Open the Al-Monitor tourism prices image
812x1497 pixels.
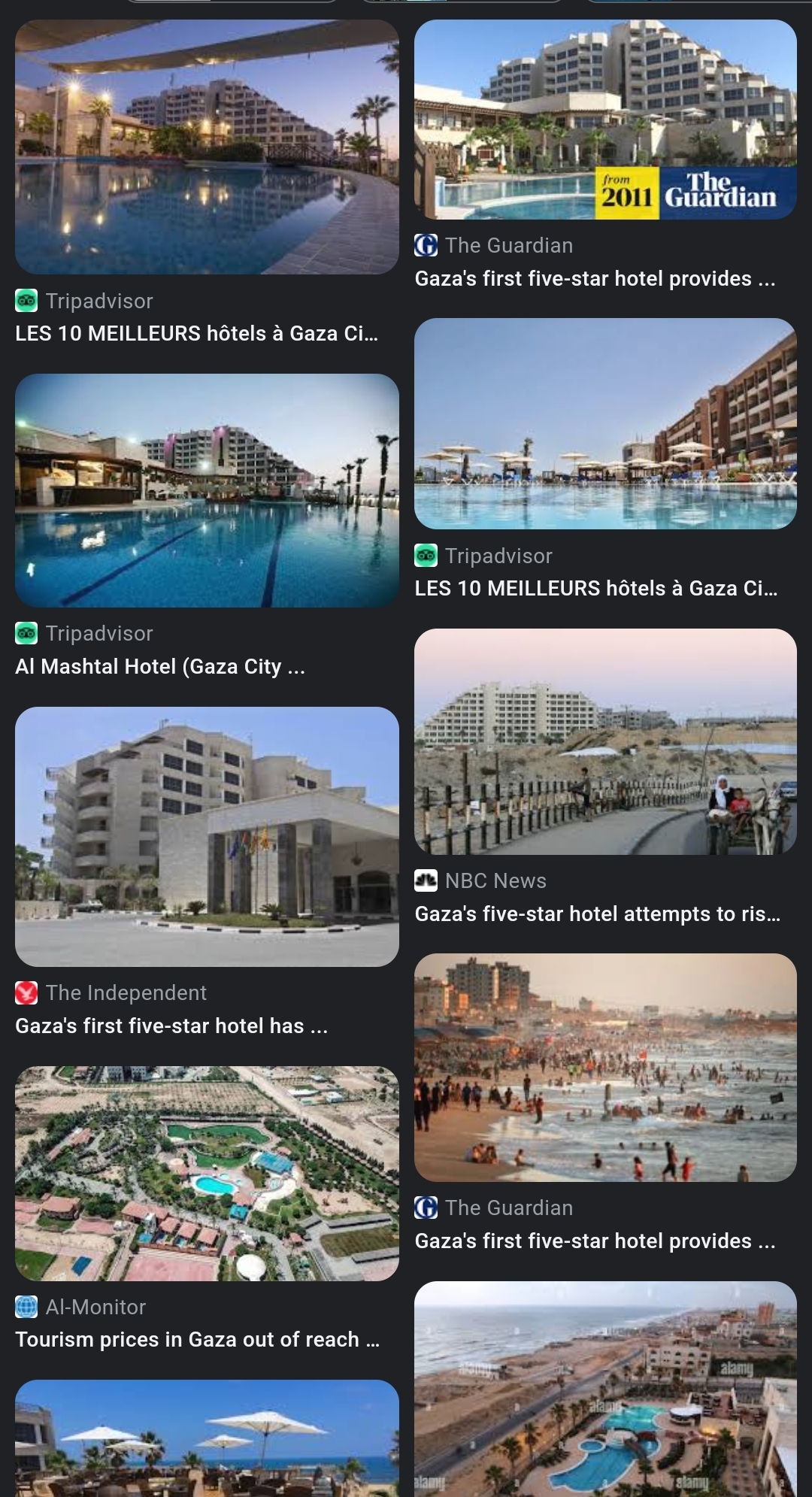click(x=207, y=1173)
